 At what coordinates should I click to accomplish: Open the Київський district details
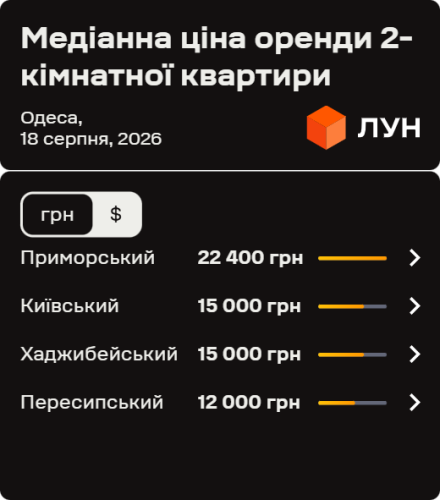(x=220, y=306)
